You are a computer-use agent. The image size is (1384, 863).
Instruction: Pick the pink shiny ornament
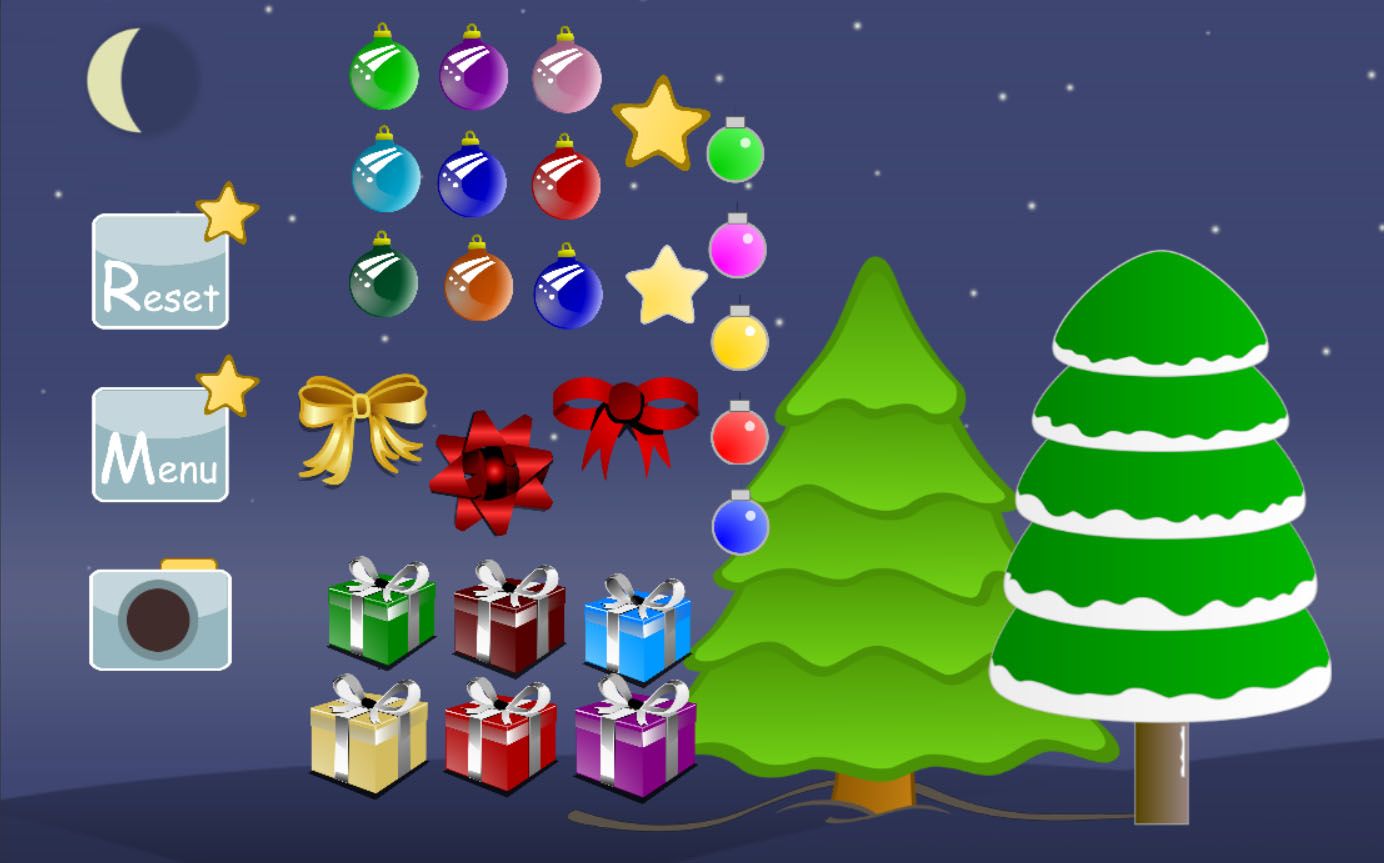pyautogui.click(x=566, y=76)
